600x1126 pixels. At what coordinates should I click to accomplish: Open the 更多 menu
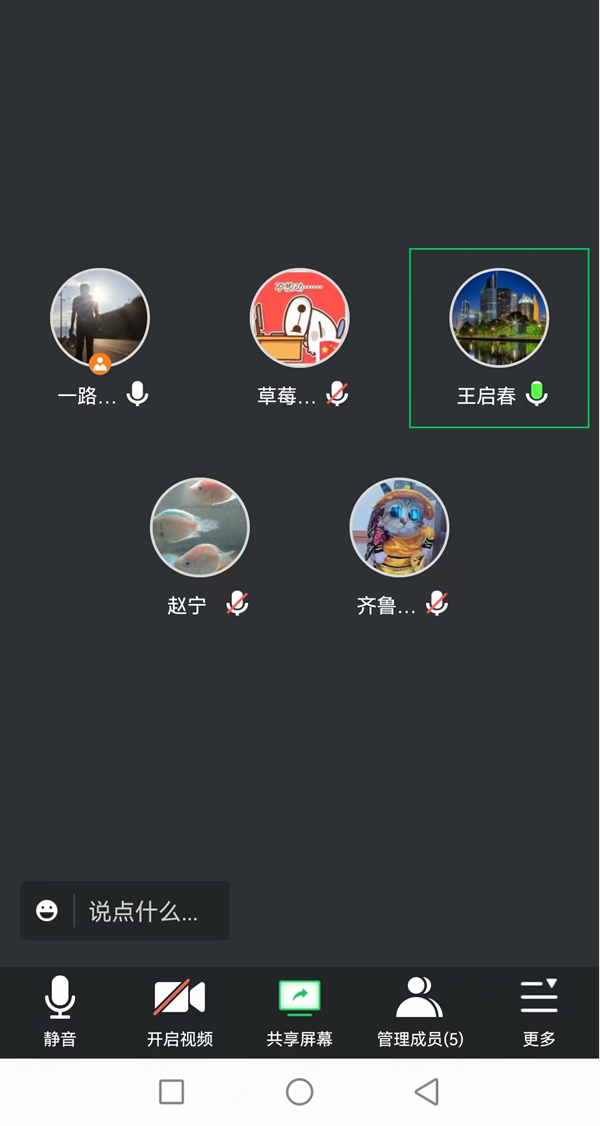click(539, 1010)
